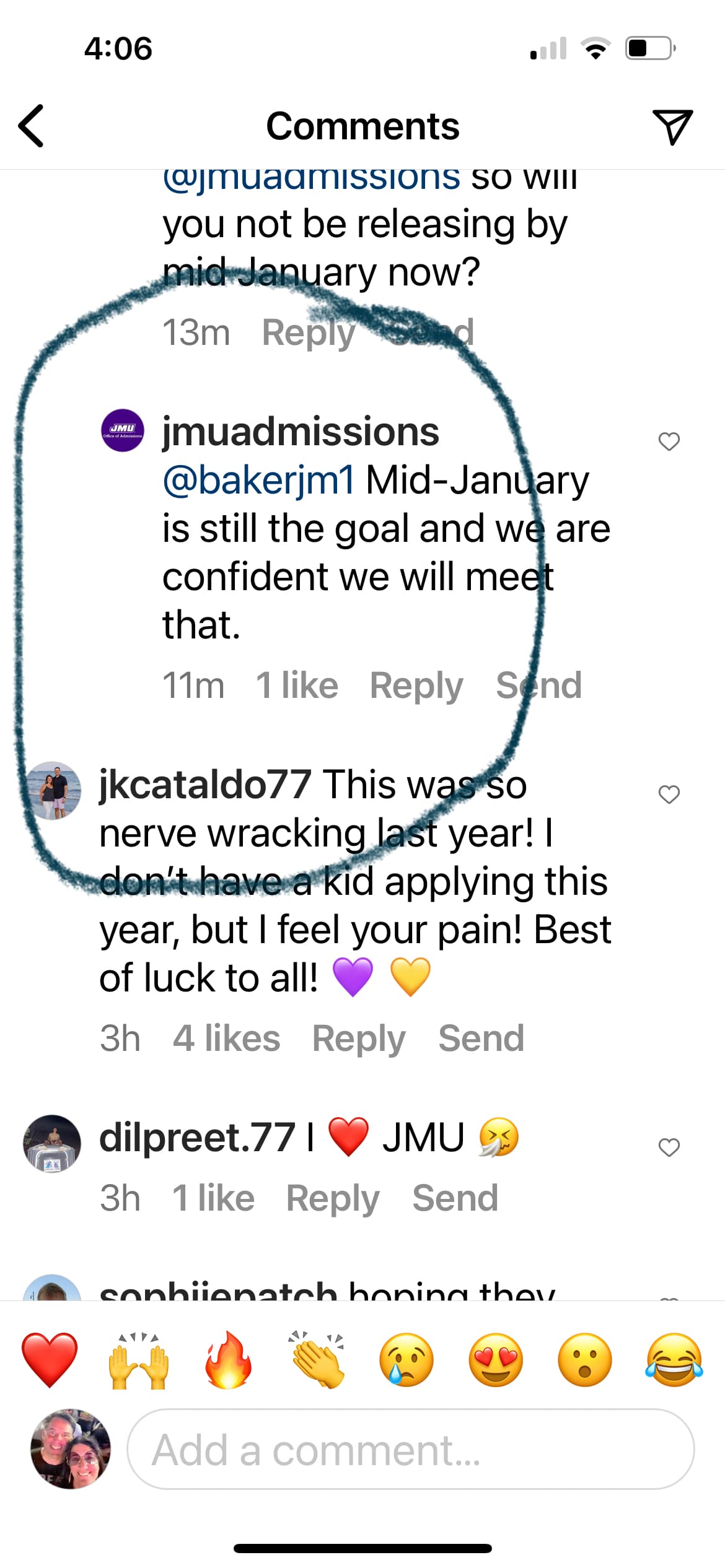Open dilpreet.77's profile picture
Image resolution: width=725 pixels, height=1568 pixels.
(x=52, y=1144)
